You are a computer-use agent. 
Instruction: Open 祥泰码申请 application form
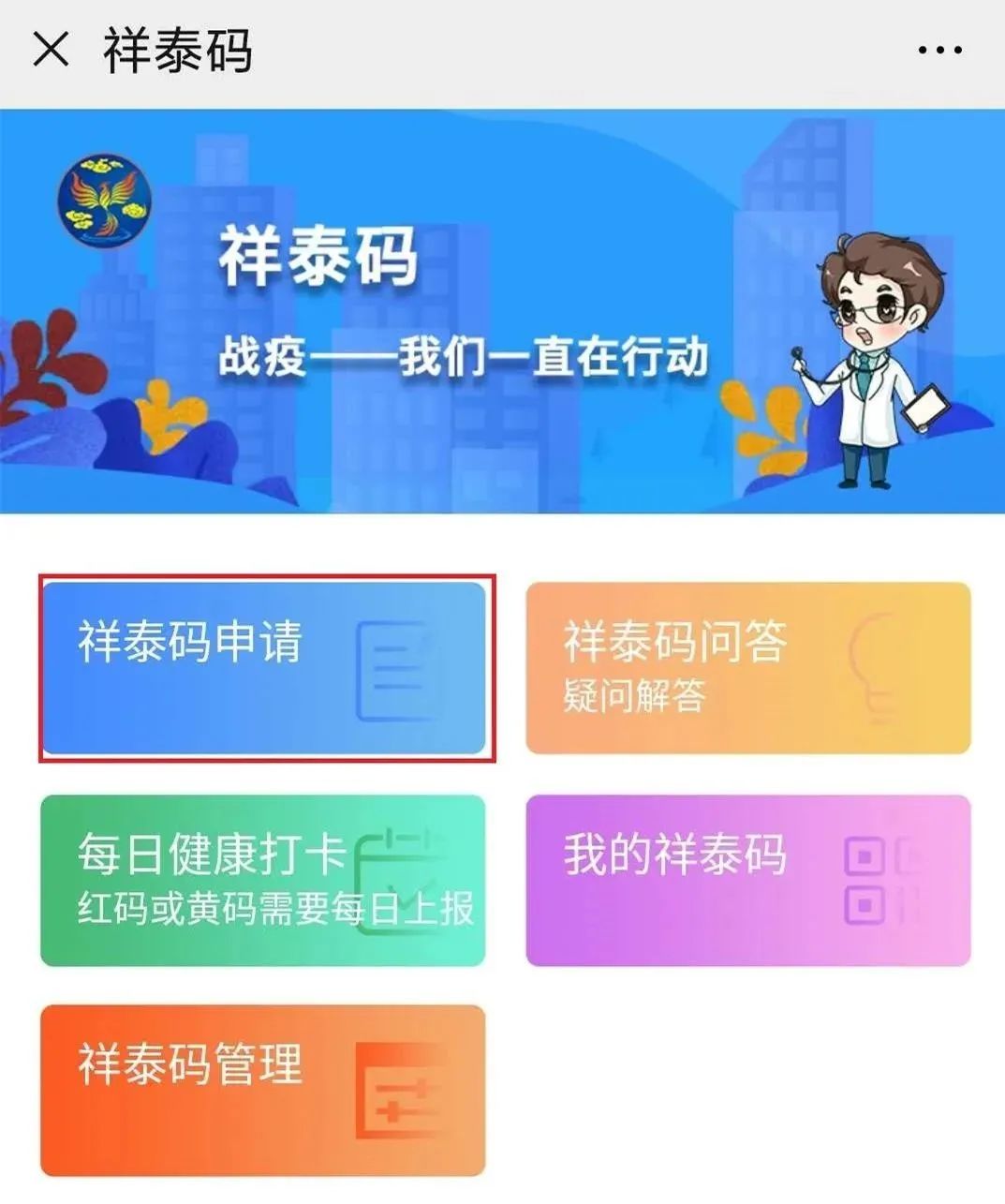(x=264, y=668)
